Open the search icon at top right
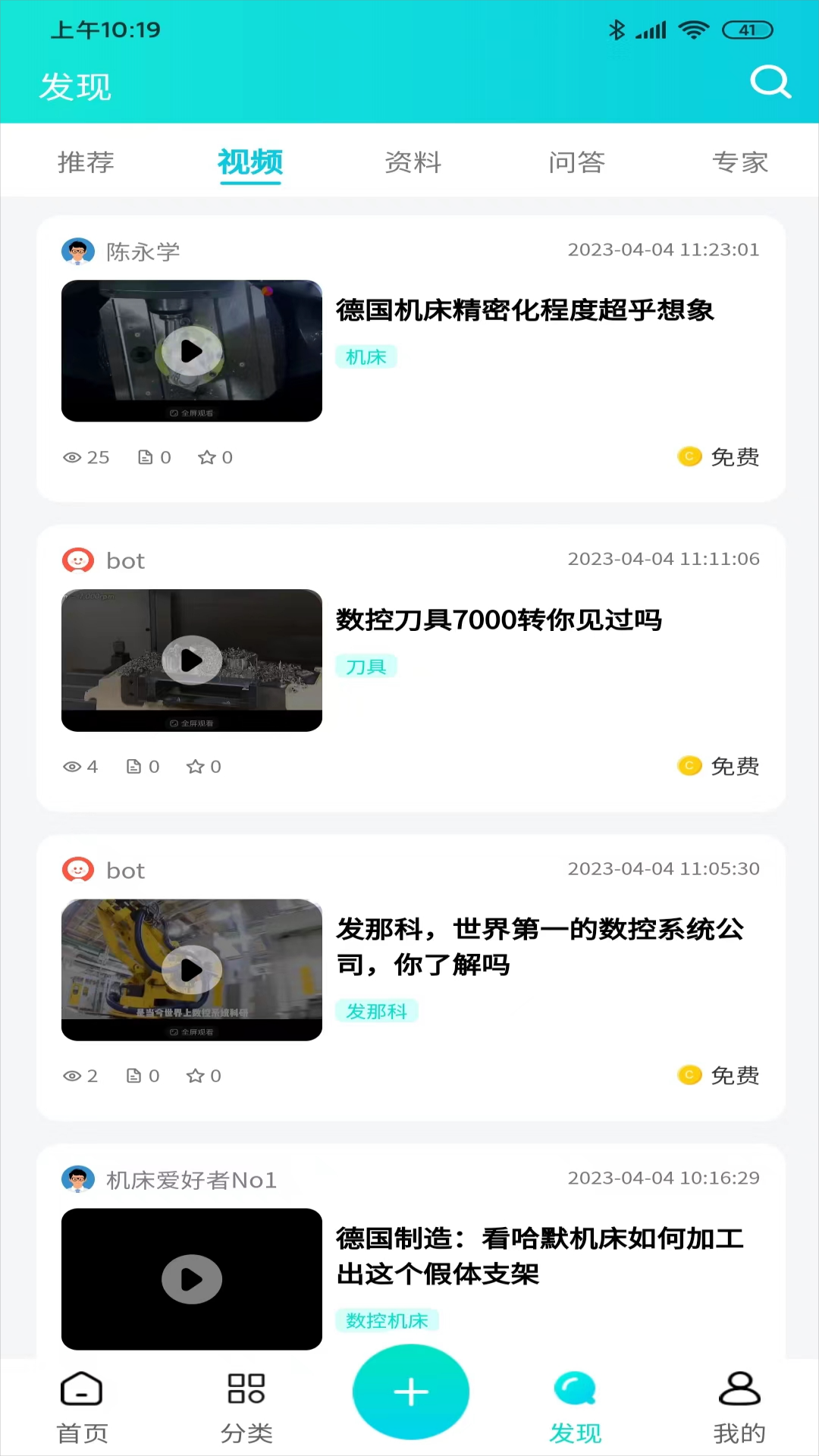 771,83
